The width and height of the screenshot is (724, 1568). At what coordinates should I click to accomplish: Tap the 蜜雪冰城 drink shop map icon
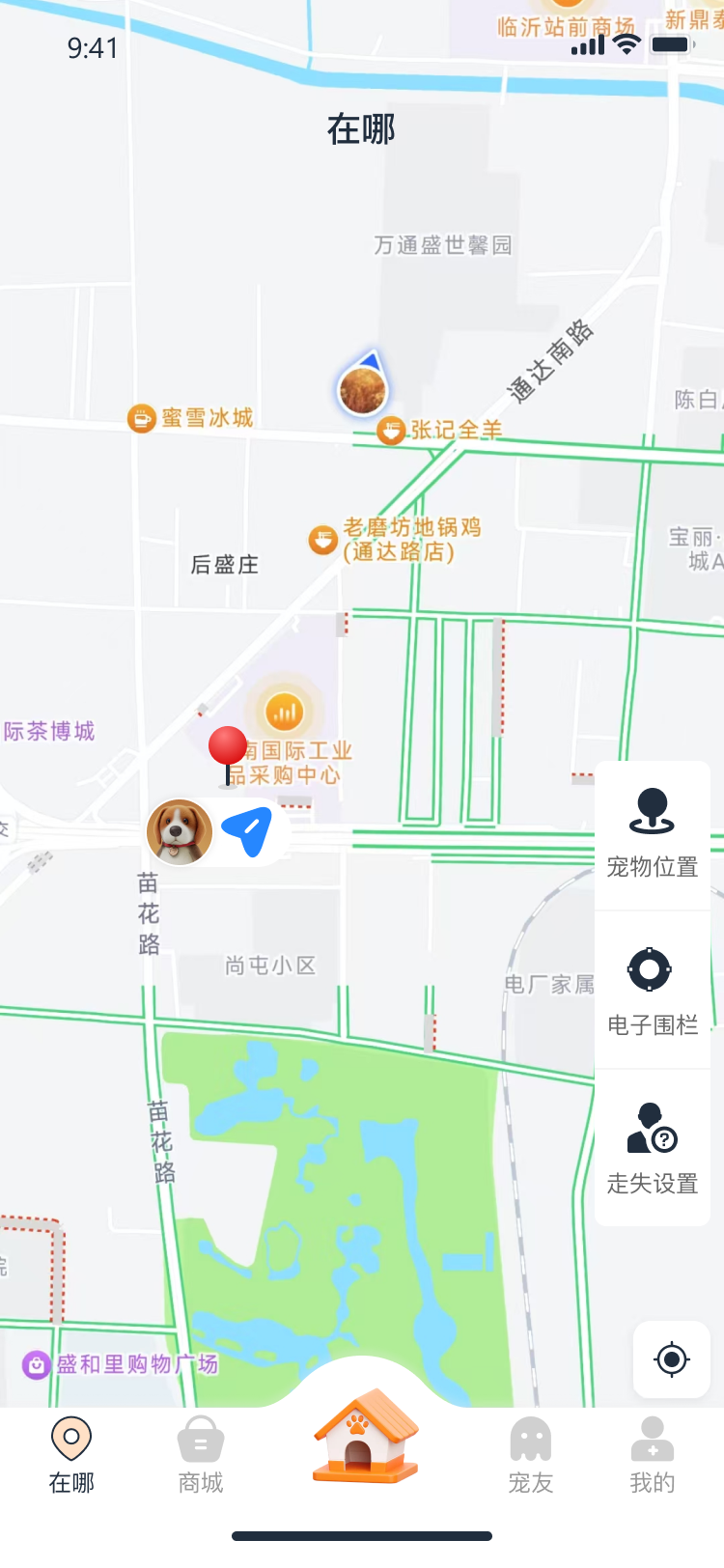[x=141, y=418]
